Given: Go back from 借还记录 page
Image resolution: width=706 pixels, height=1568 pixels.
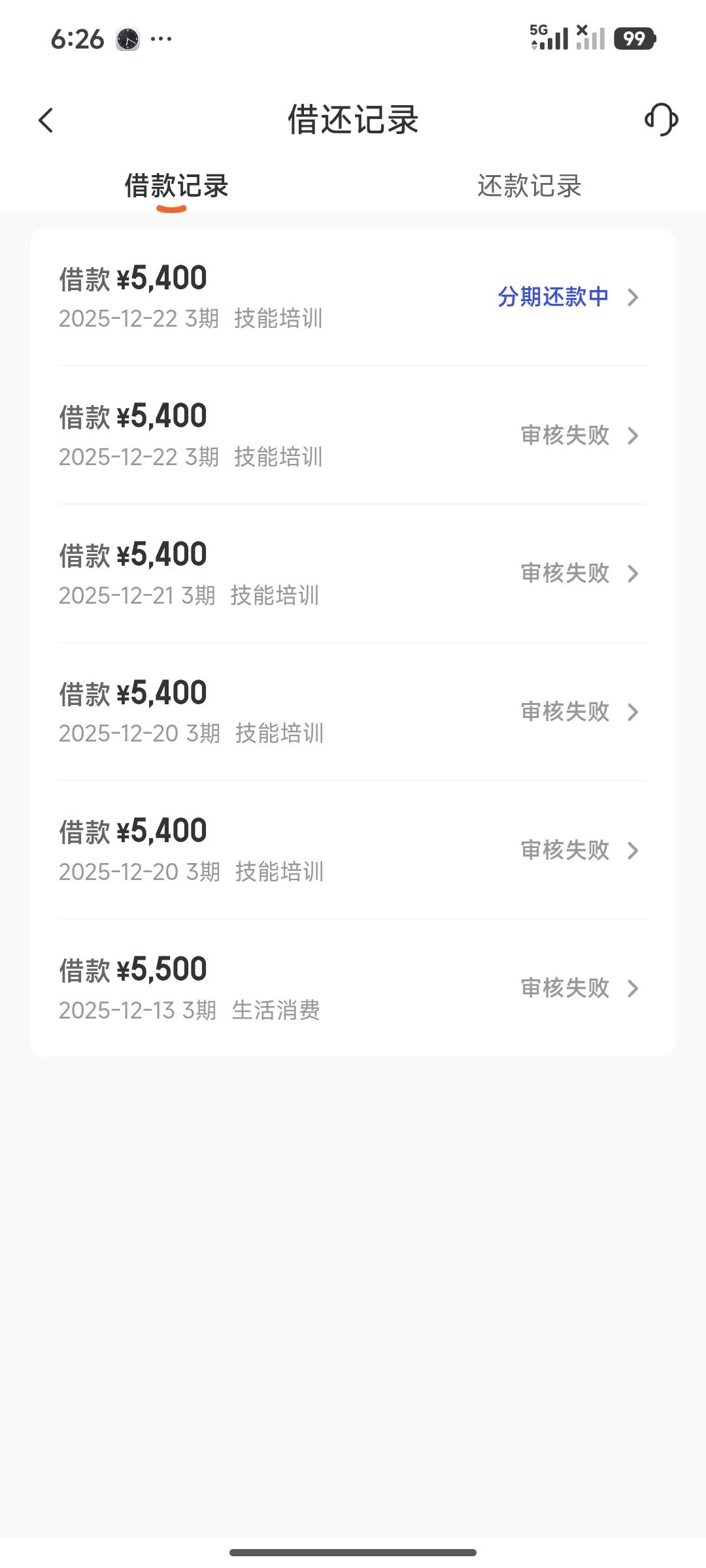Looking at the screenshot, I should click(46, 120).
